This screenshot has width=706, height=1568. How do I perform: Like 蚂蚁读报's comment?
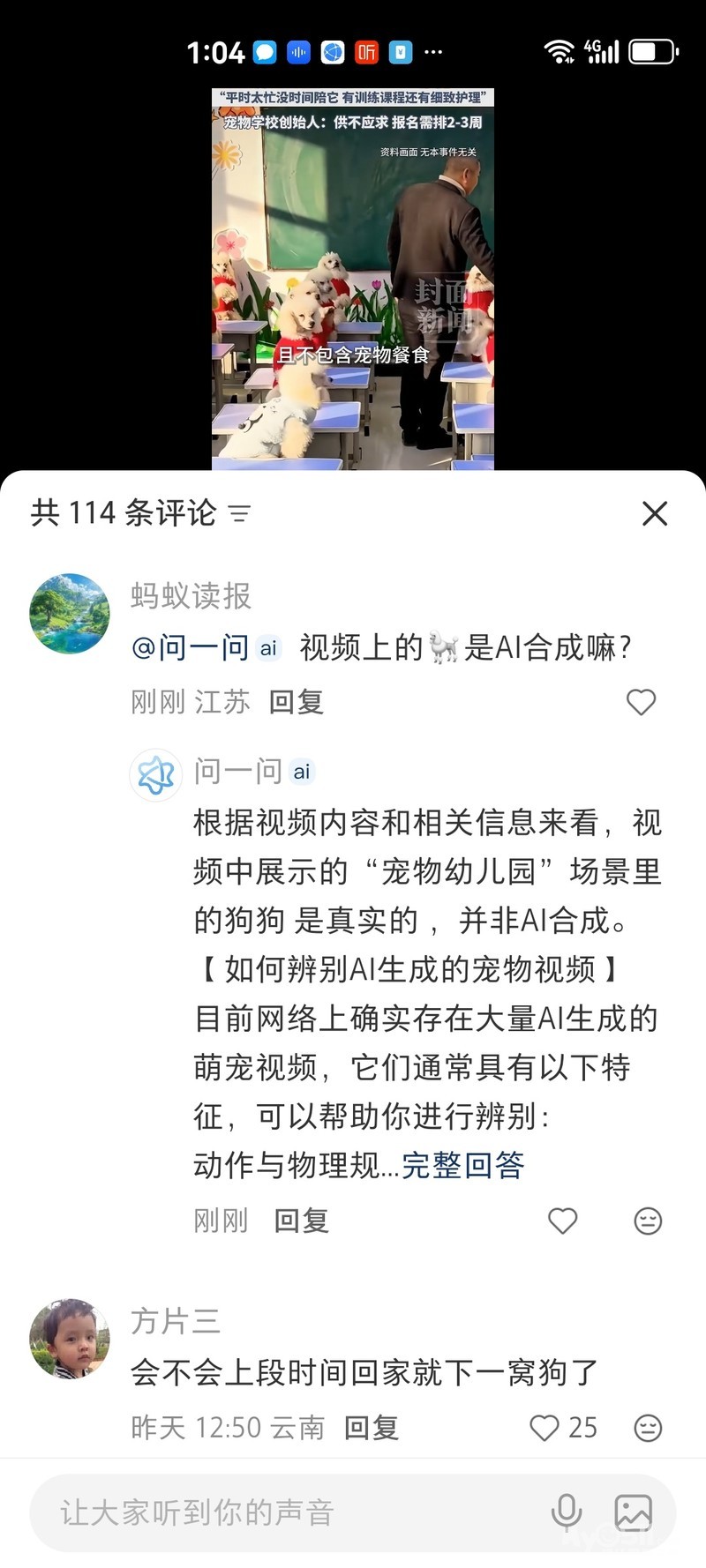[x=641, y=702]
